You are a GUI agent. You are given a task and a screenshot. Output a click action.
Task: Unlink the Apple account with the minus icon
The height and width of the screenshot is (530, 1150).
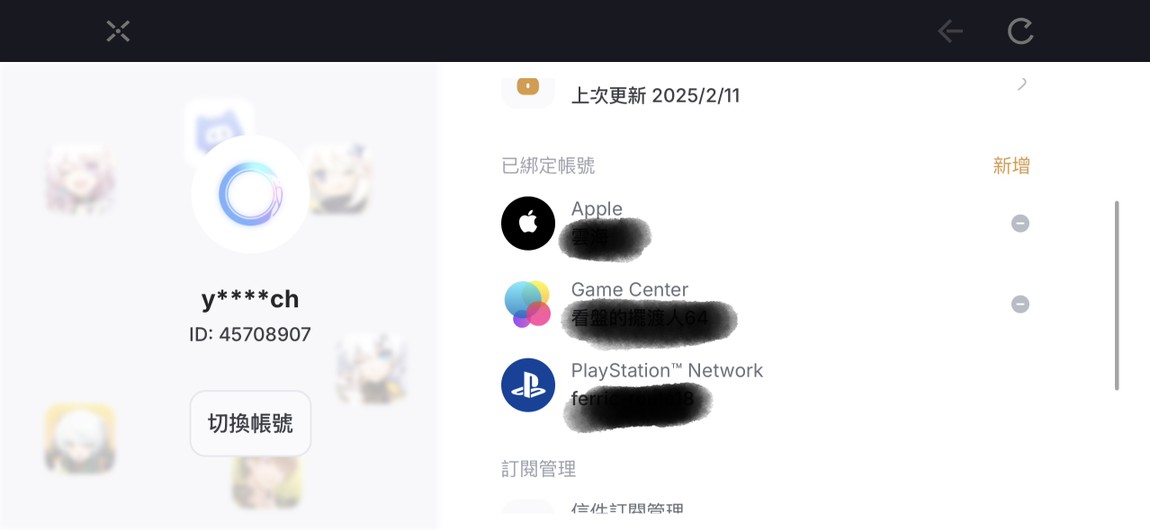[x=1020, y=223]
